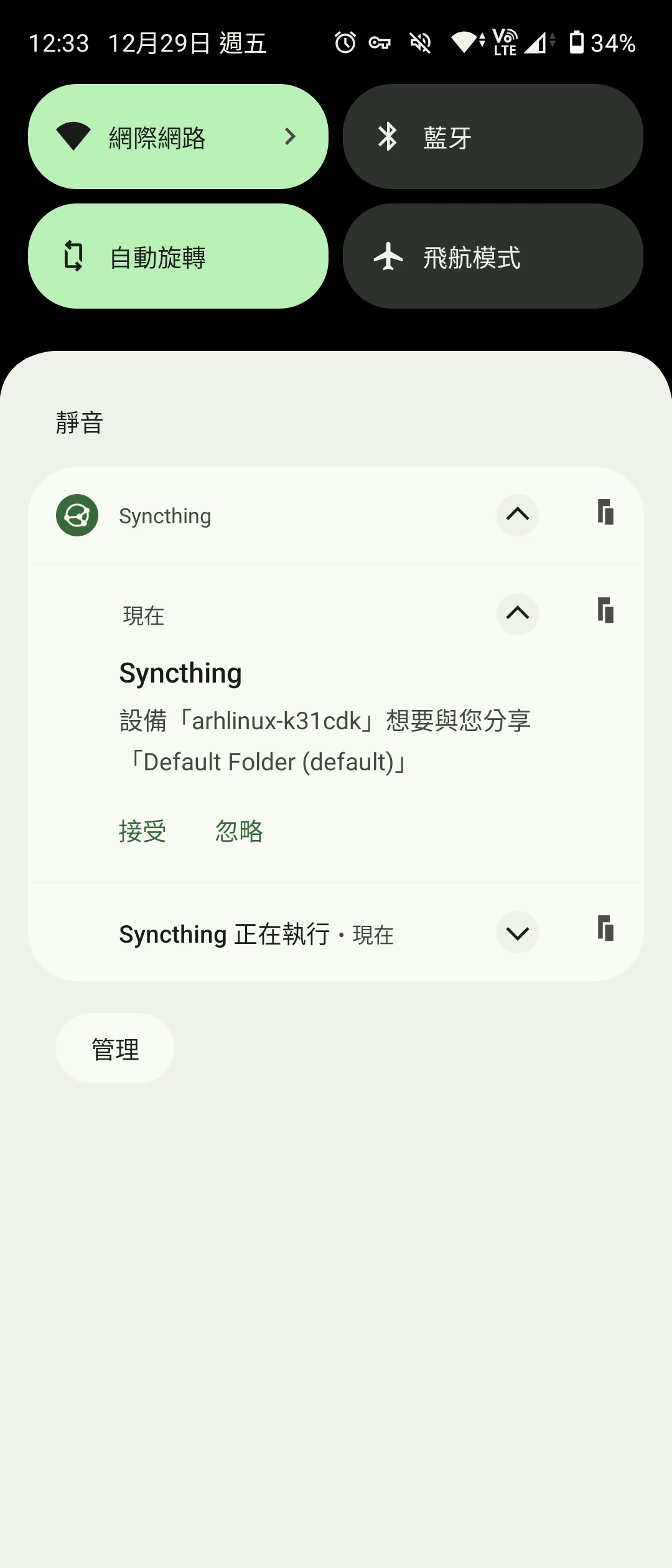Open the Default Folder share notification

[x=324, y=740]
